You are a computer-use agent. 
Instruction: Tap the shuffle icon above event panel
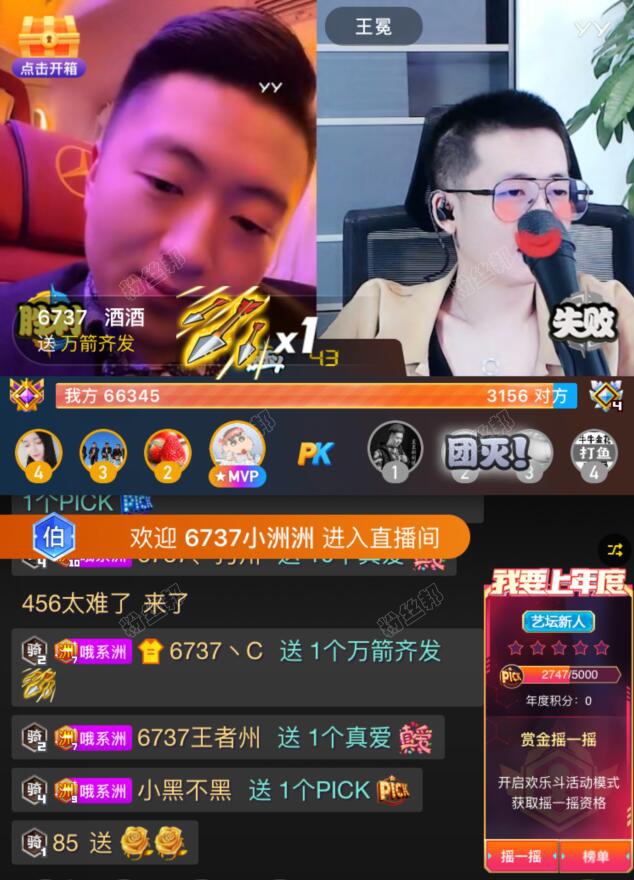(613, 549)
